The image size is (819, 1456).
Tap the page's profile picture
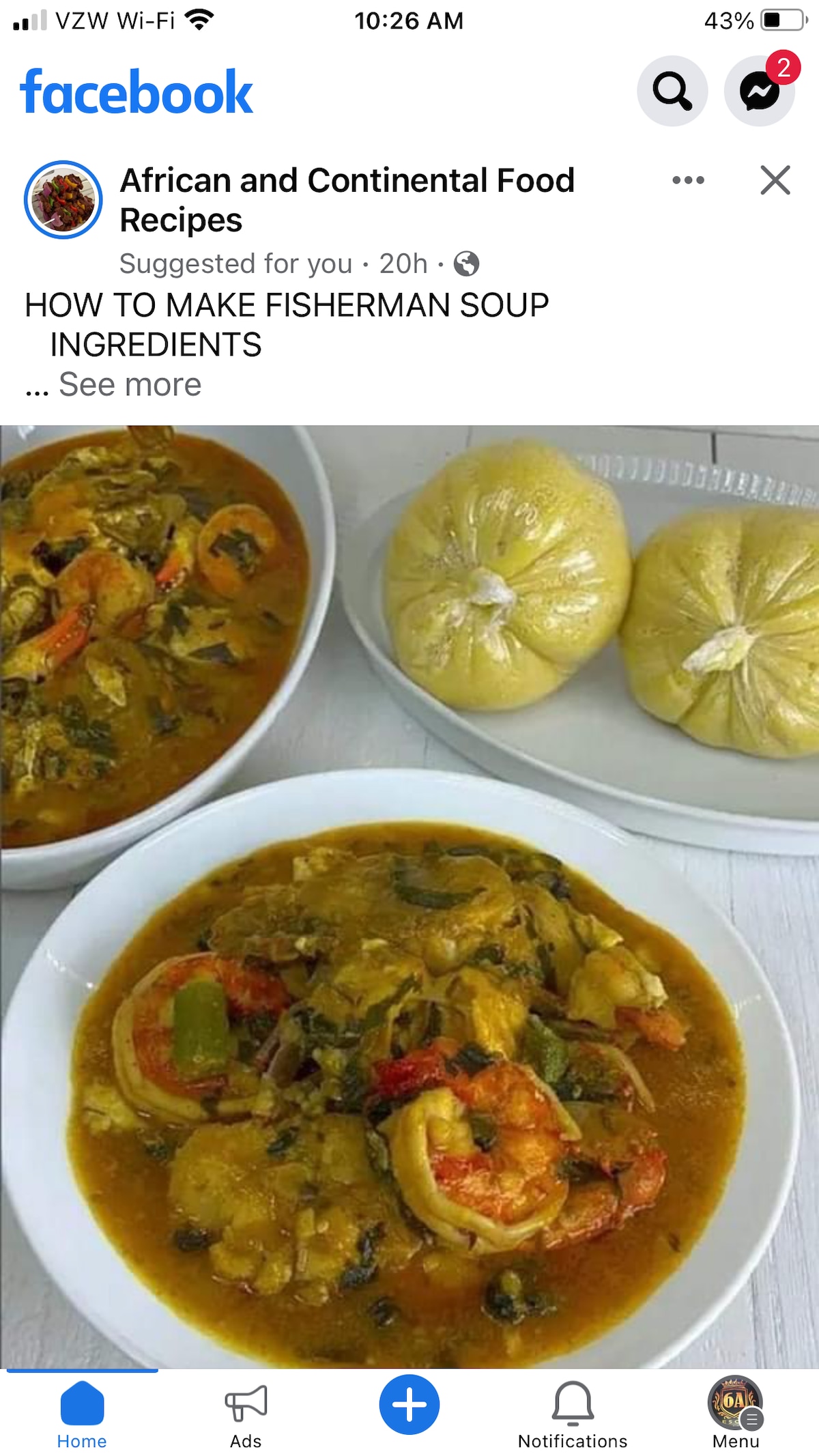pyautogui.click(x=63, y=199)
